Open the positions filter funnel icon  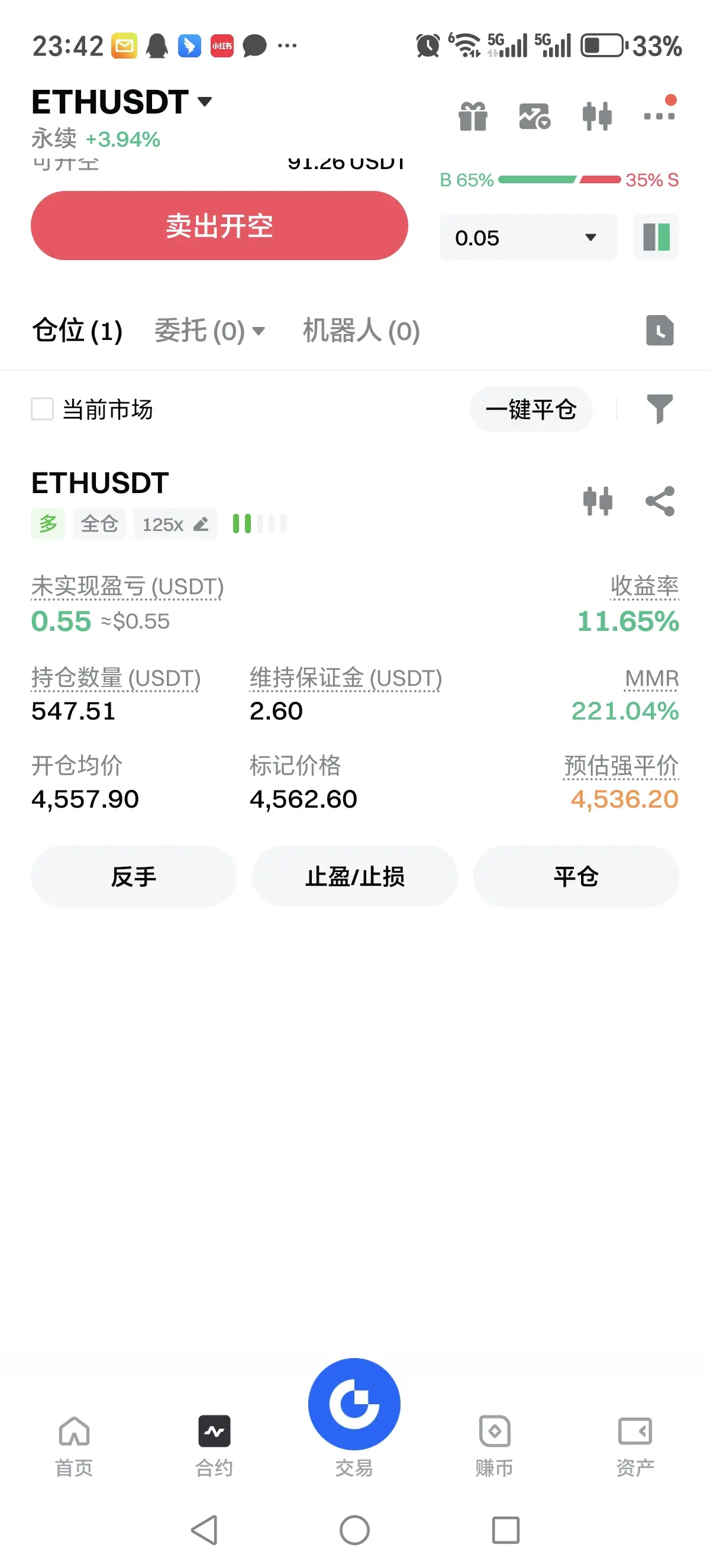click(660, 409)
